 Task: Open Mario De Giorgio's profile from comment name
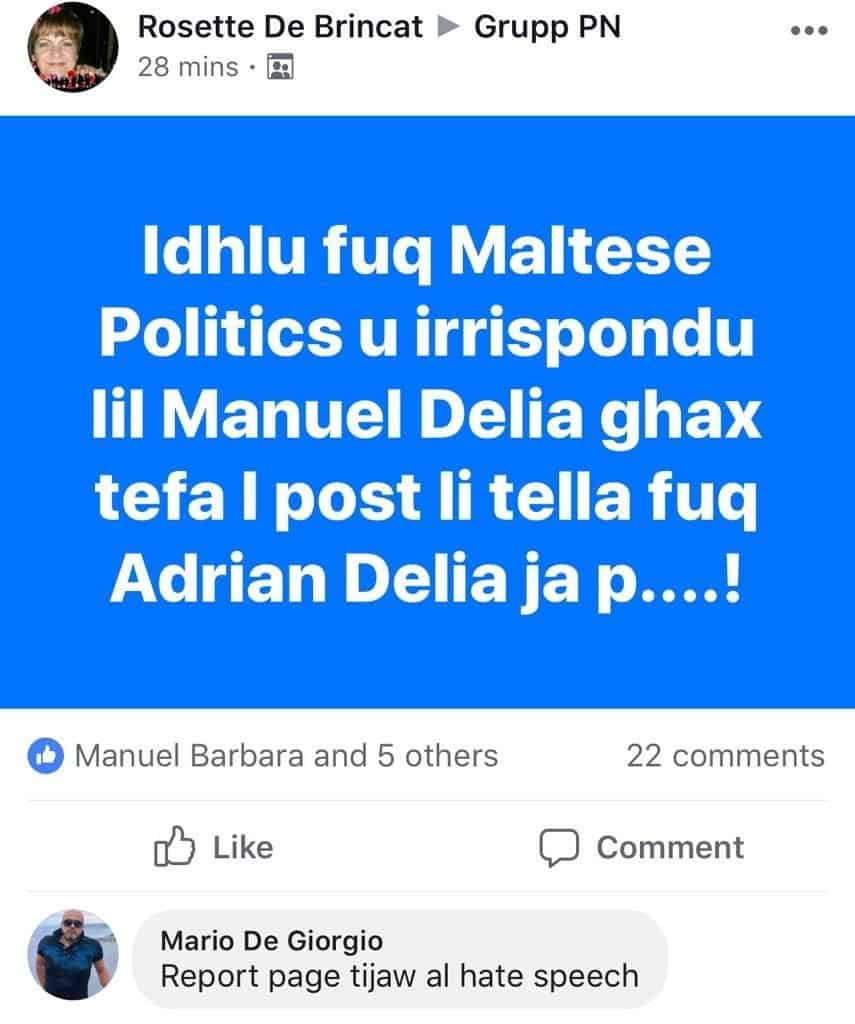point(271,940)
